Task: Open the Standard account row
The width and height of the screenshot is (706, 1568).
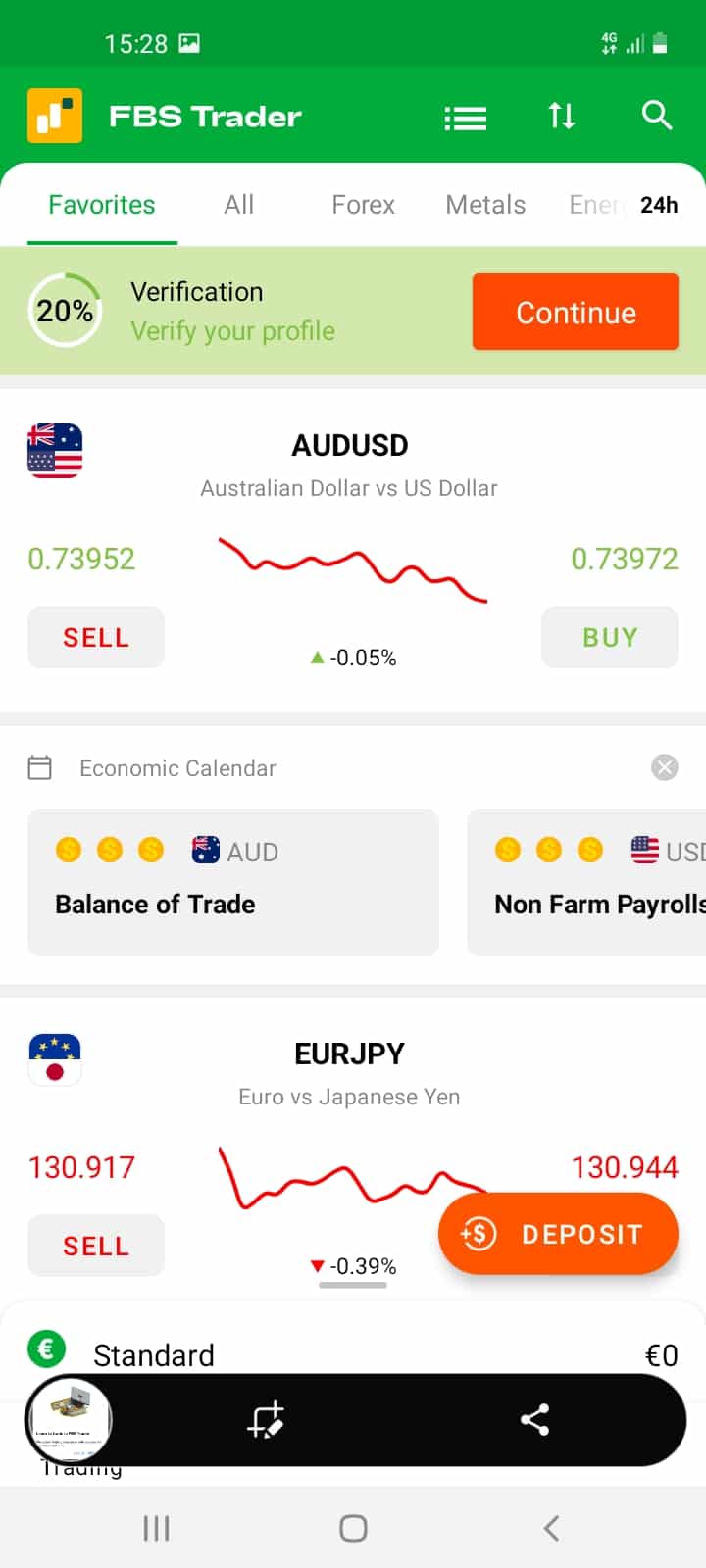Action: coord(353,1354)
